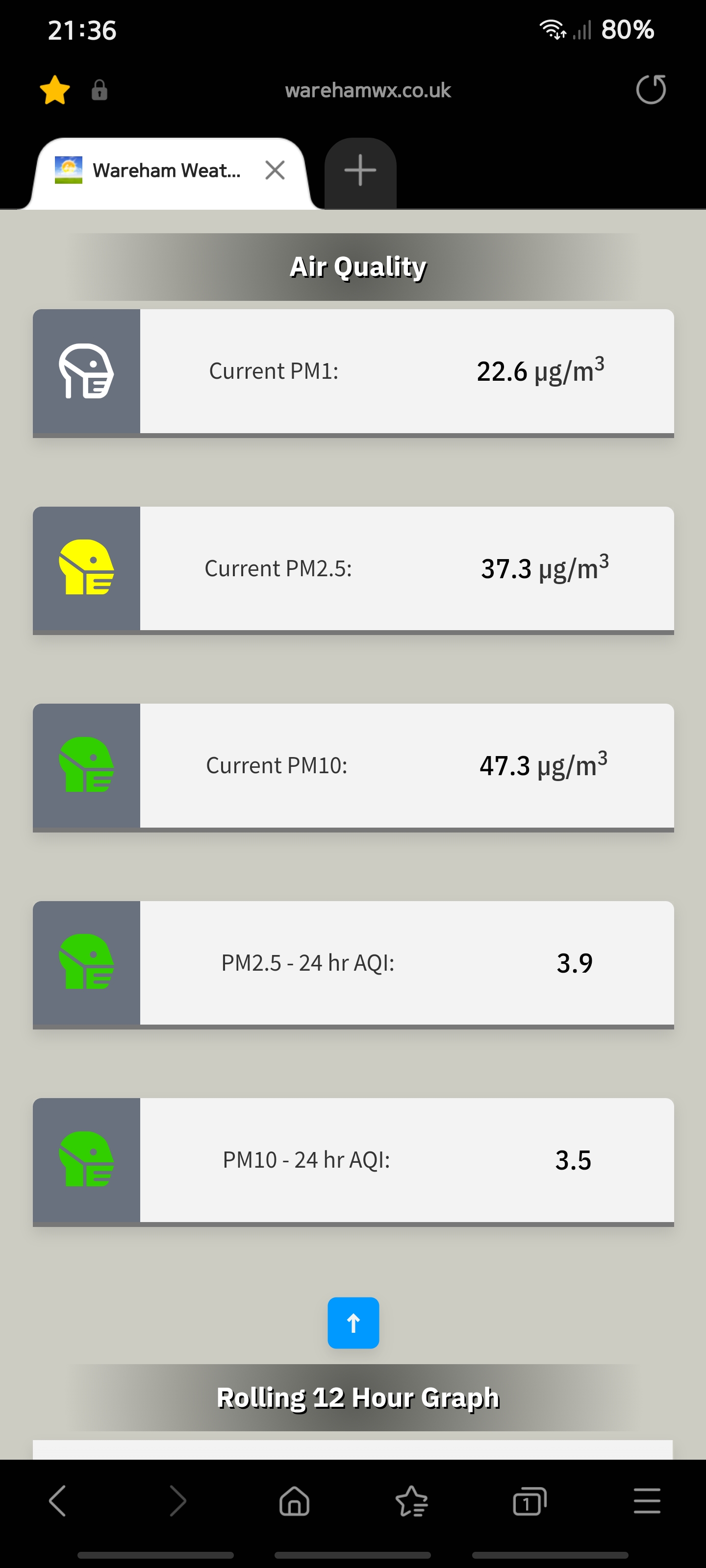The image size is (706, 1568).
Task: Switch to the Wareham Weather tab
Action: tap(166, 171)
